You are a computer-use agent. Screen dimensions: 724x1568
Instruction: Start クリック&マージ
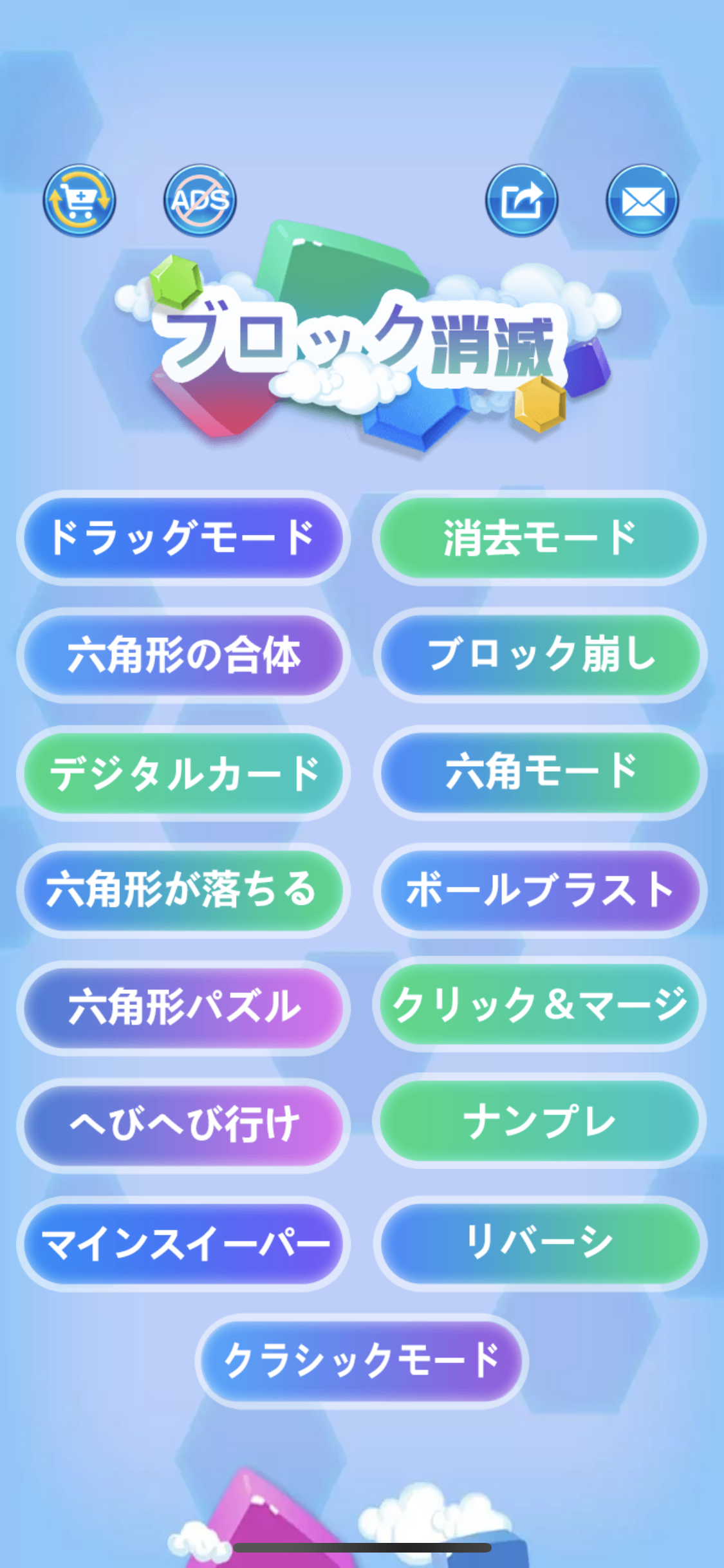[x=539, y=1005]
